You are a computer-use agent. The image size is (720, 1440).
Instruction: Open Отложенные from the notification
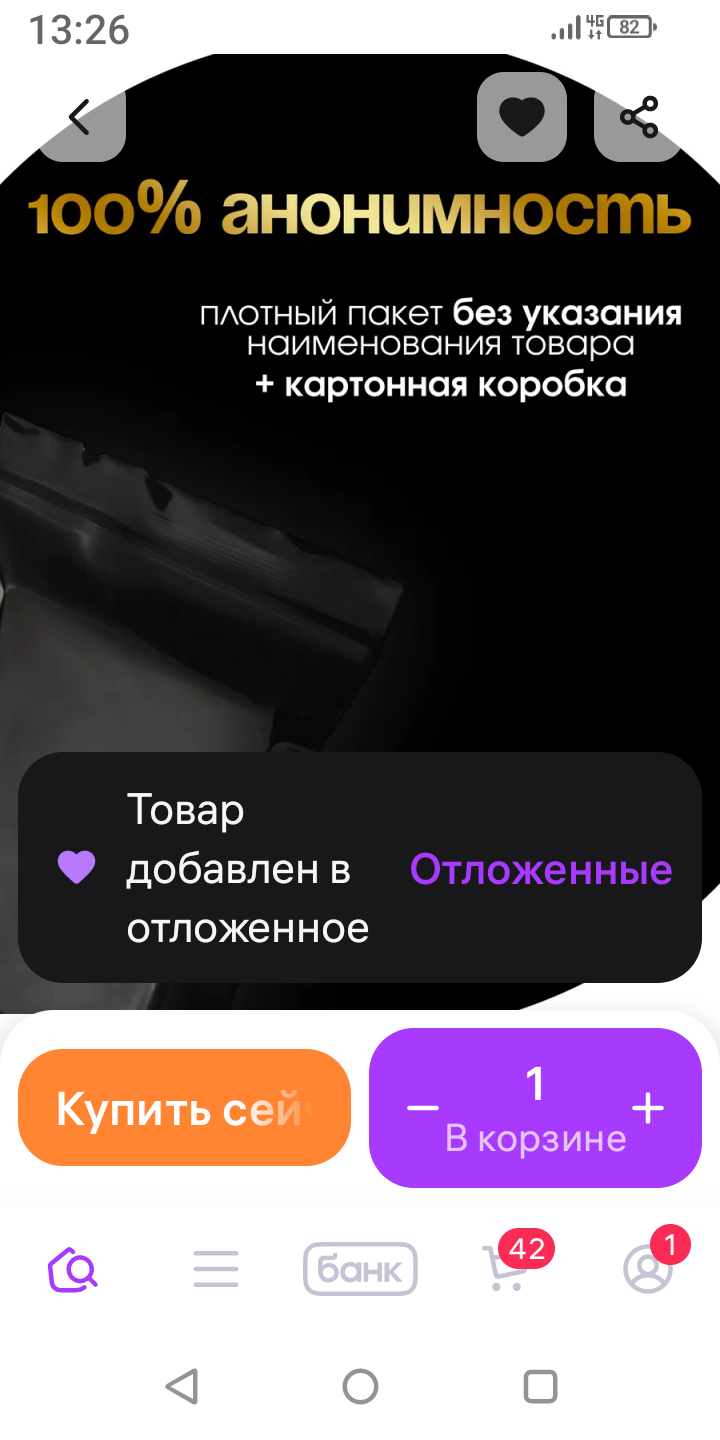tap(541, 870)
